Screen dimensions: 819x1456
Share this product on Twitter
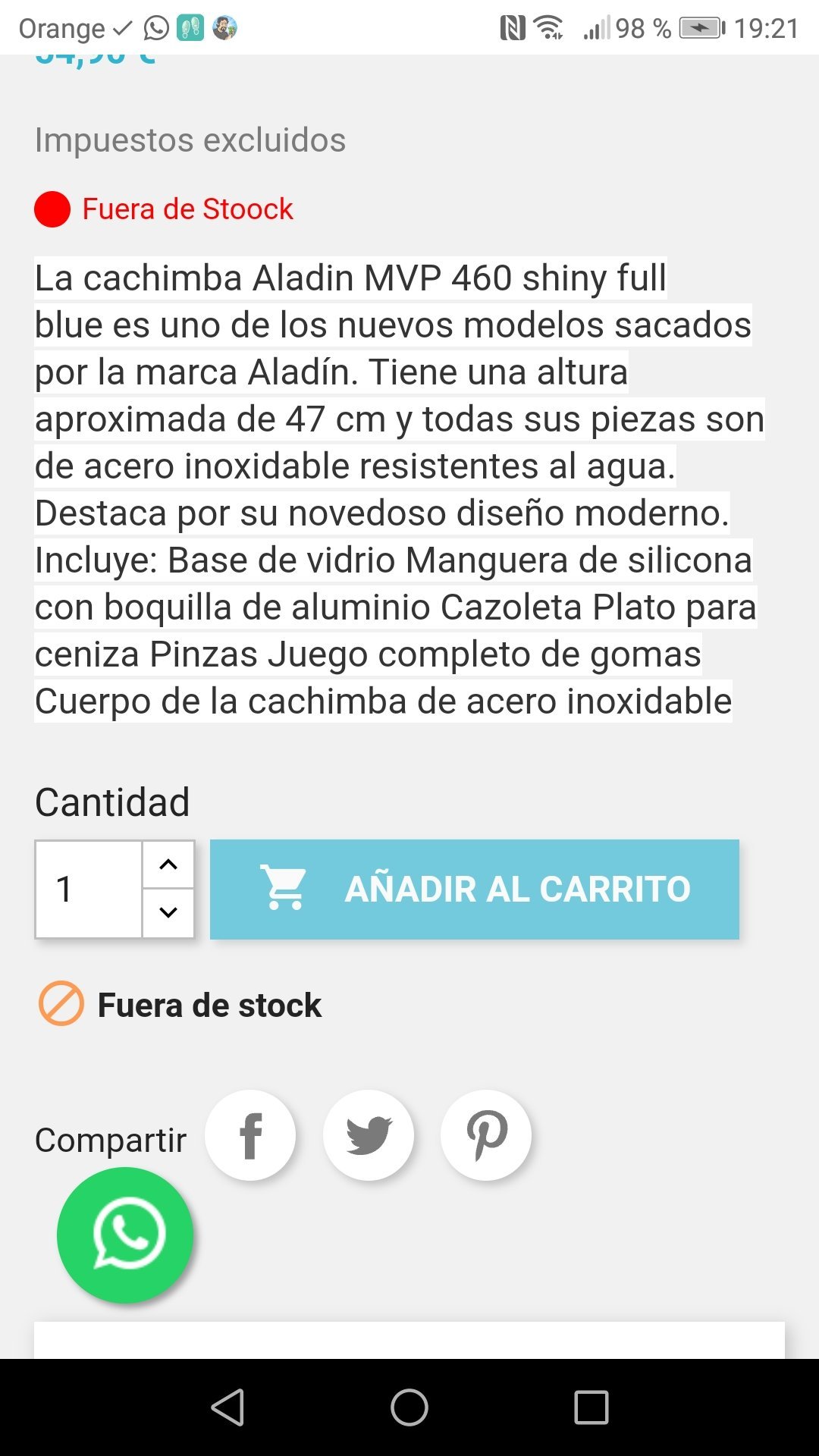point(369,1135)
